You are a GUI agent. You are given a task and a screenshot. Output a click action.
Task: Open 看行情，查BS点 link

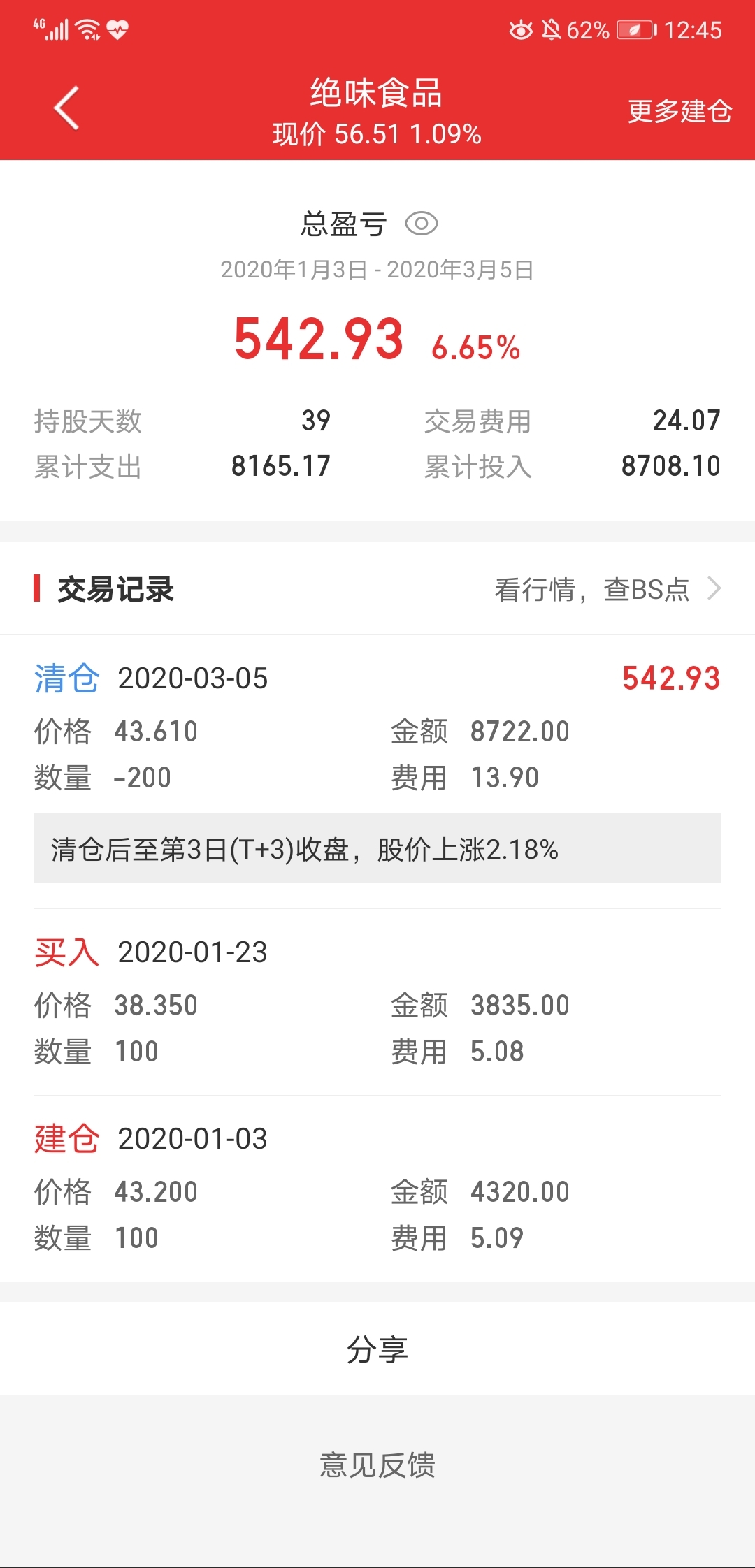tap(607, 589)
